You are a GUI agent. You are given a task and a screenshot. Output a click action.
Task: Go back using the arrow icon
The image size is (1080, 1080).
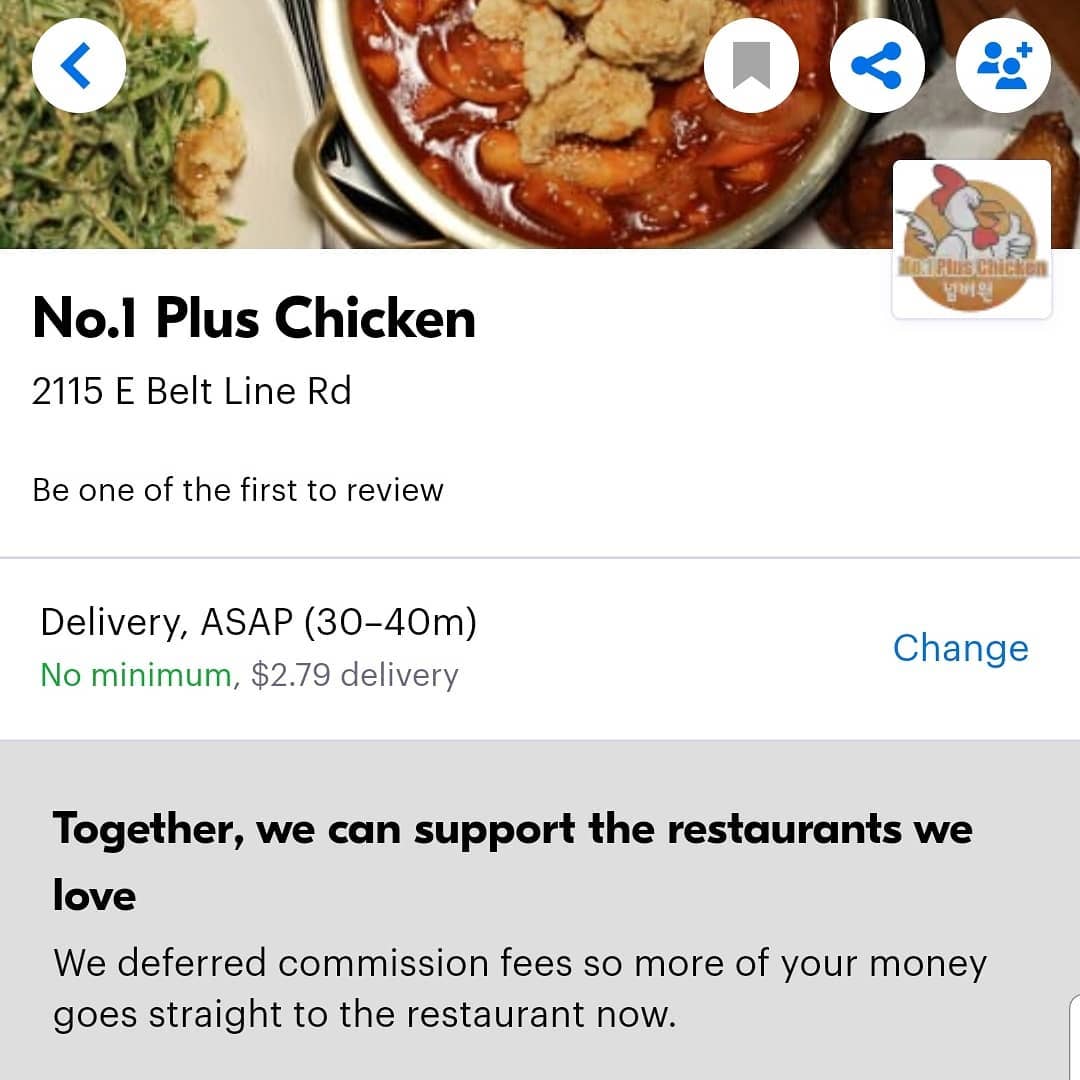pos(78,66)
